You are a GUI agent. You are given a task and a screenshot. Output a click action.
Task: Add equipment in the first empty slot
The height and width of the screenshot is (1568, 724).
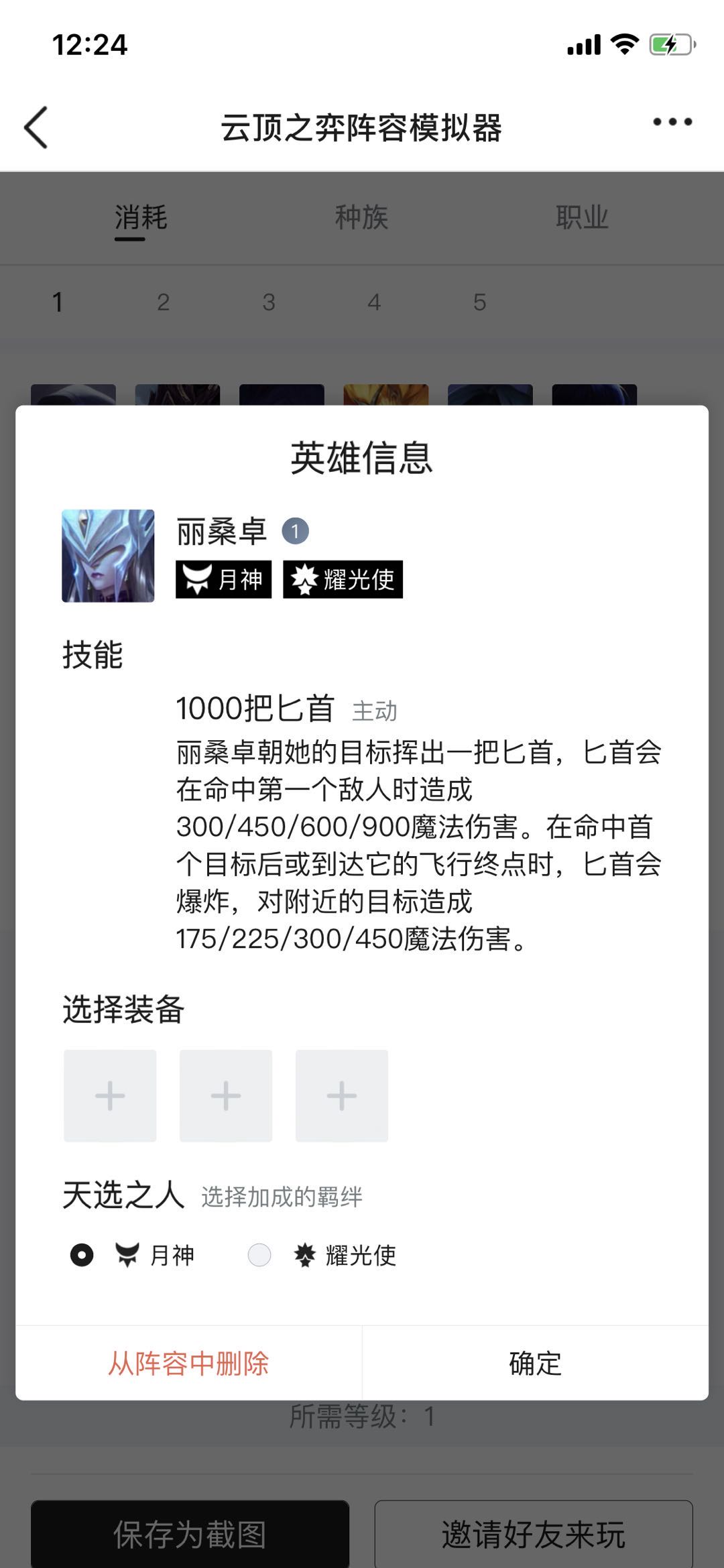click(110, 1096)
